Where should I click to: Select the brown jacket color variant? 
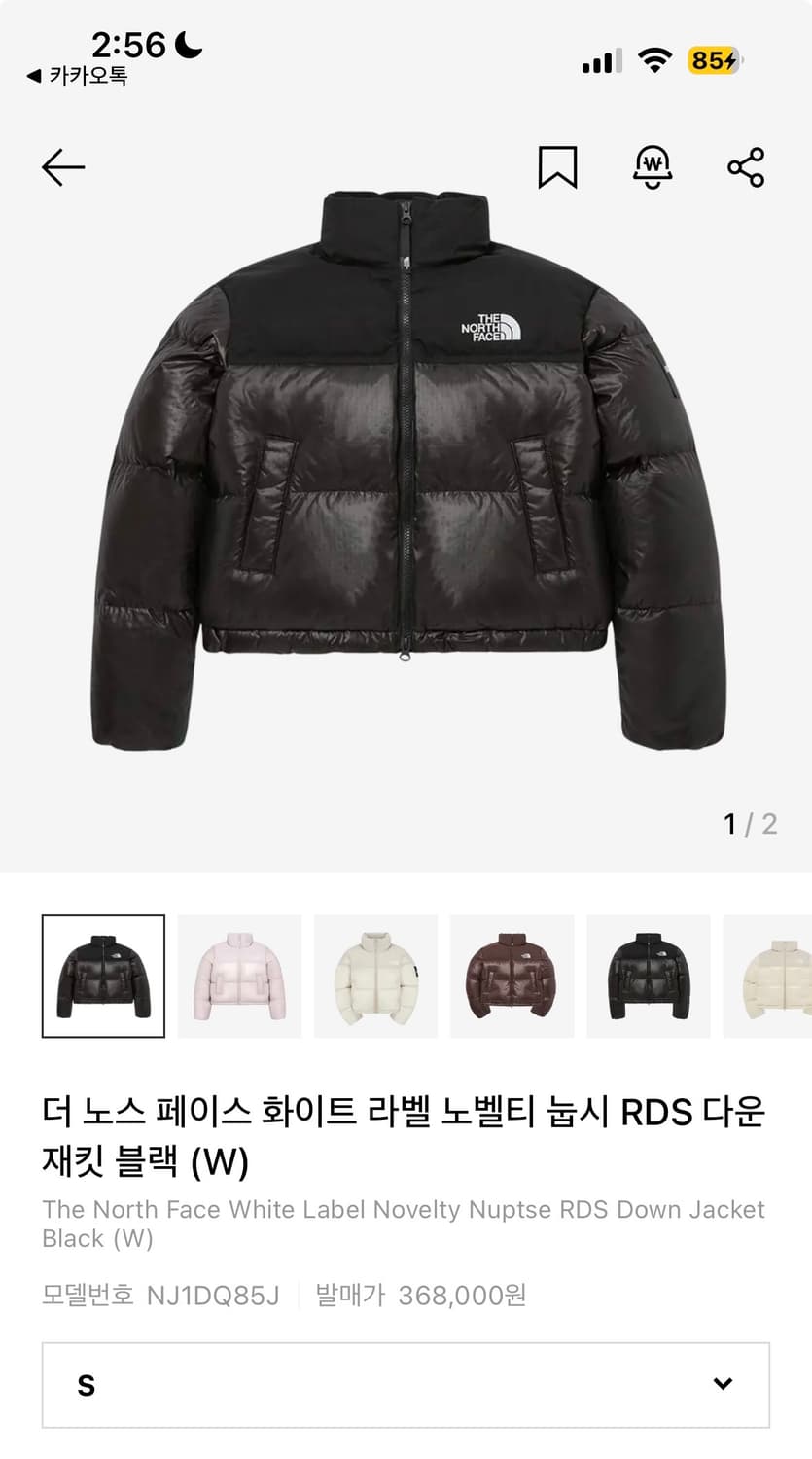512,976
